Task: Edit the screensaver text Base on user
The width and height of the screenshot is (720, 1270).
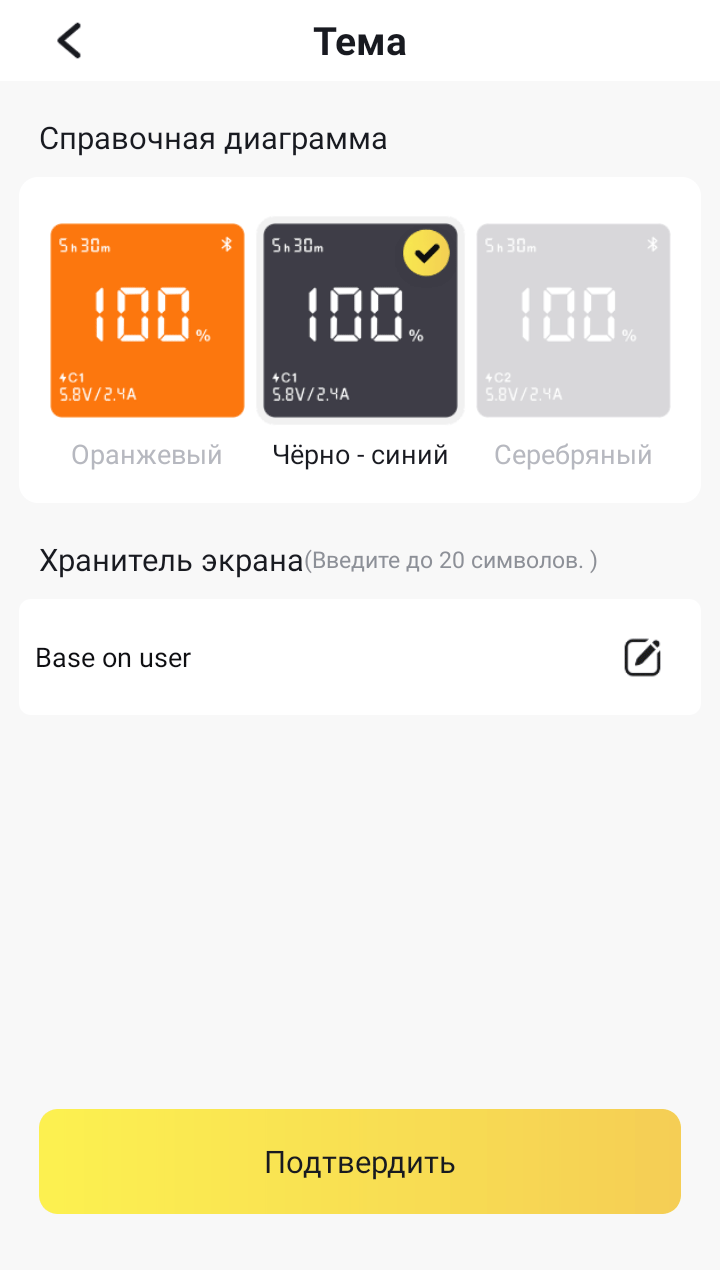Action: (642, 657)
